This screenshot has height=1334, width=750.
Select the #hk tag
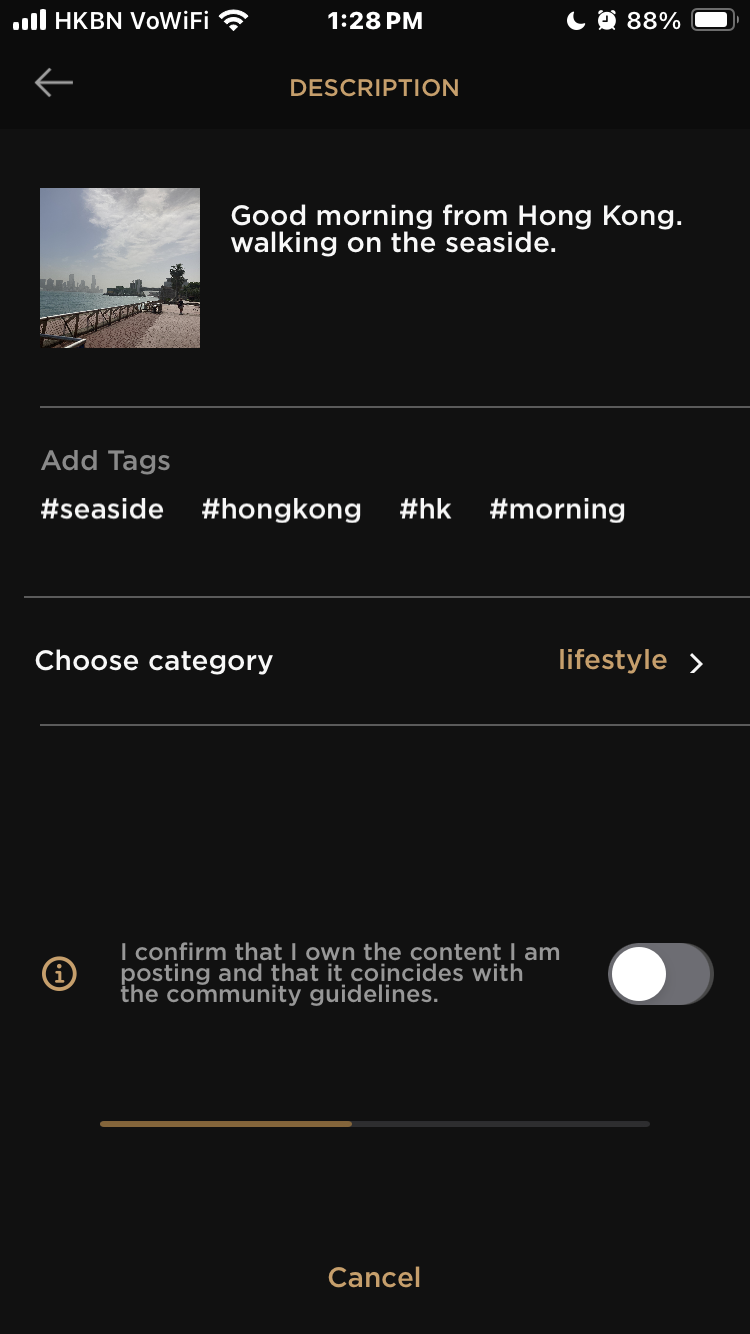point(426,509)
